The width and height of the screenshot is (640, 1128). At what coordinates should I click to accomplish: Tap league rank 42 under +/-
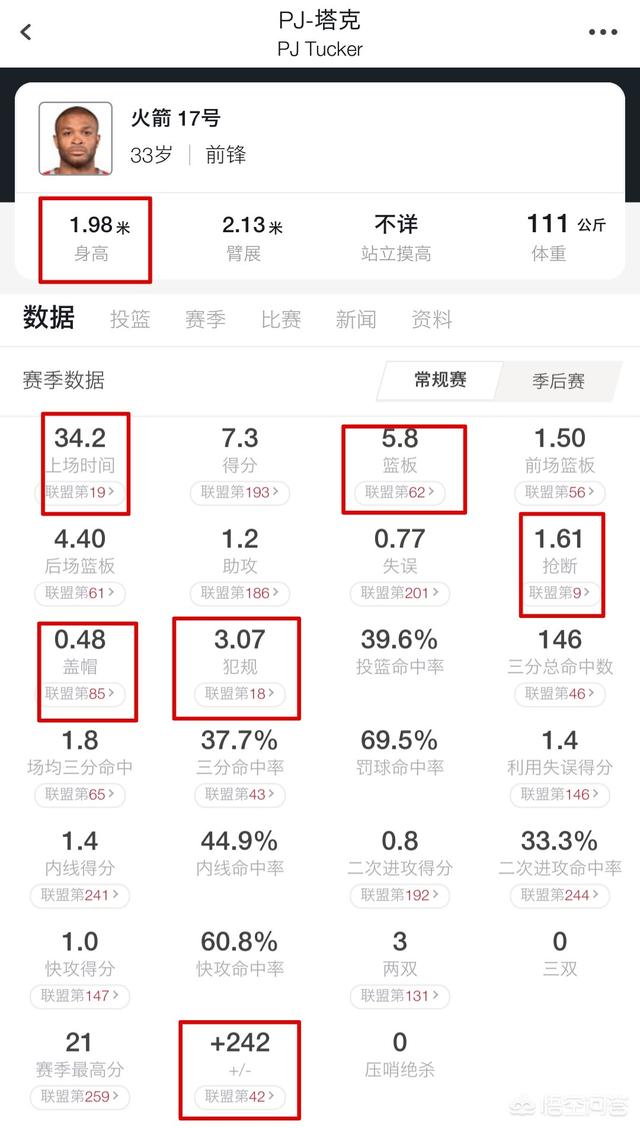(x=239, y=1096)
